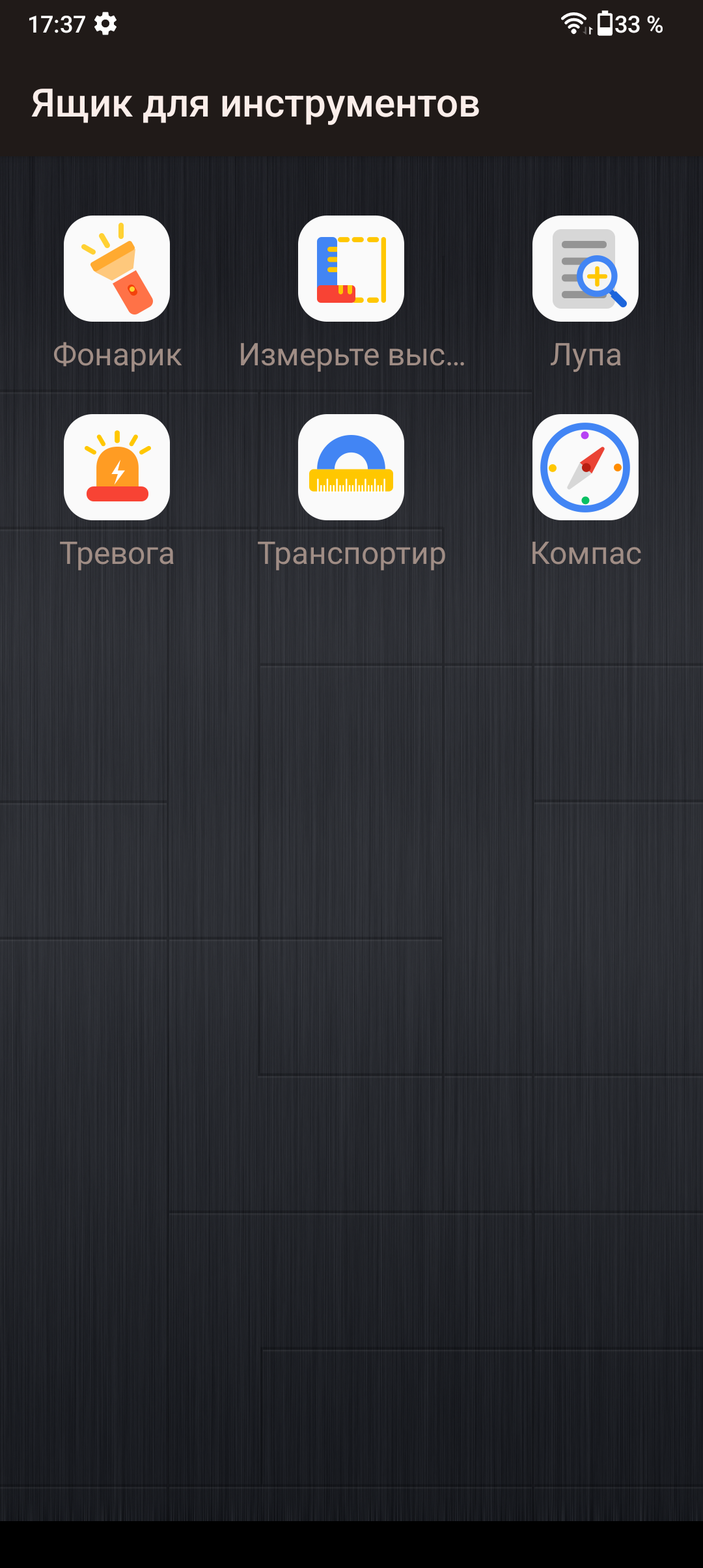Image resolution: width=703 pixels, height=1568 pixels.
Task: Launch the Компас compass tool
Action: 585,467
